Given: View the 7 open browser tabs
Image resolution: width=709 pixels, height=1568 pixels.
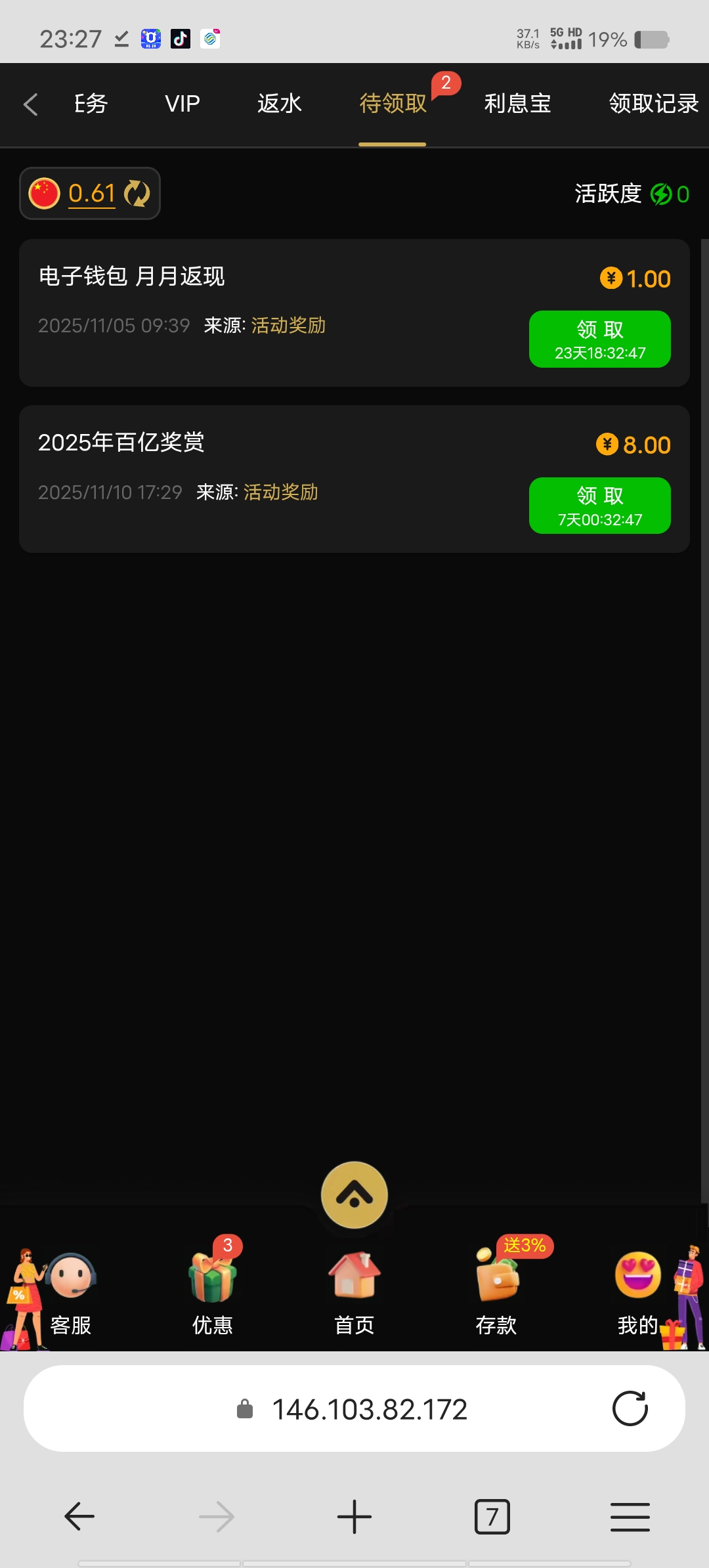Looking at the screenshot, I should tap(492, 1517).
